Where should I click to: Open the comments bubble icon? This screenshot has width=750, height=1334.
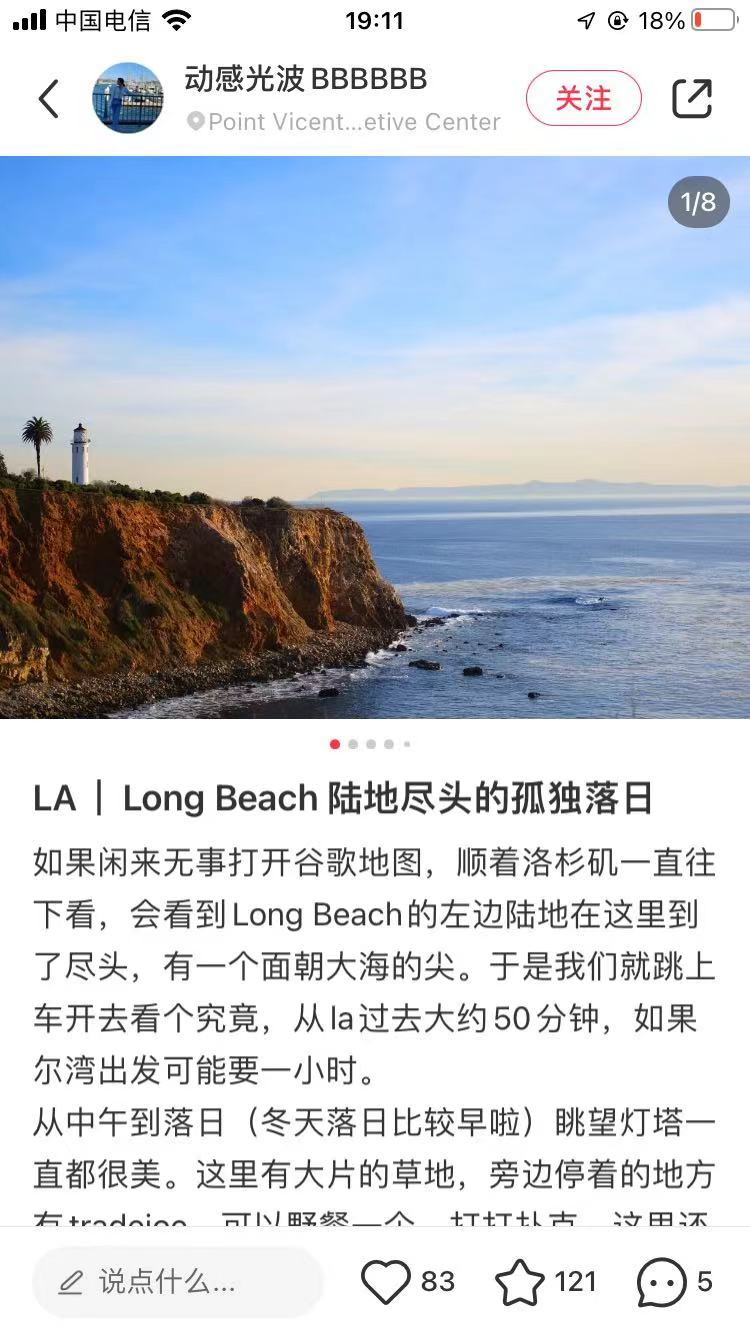(662, 1282)
